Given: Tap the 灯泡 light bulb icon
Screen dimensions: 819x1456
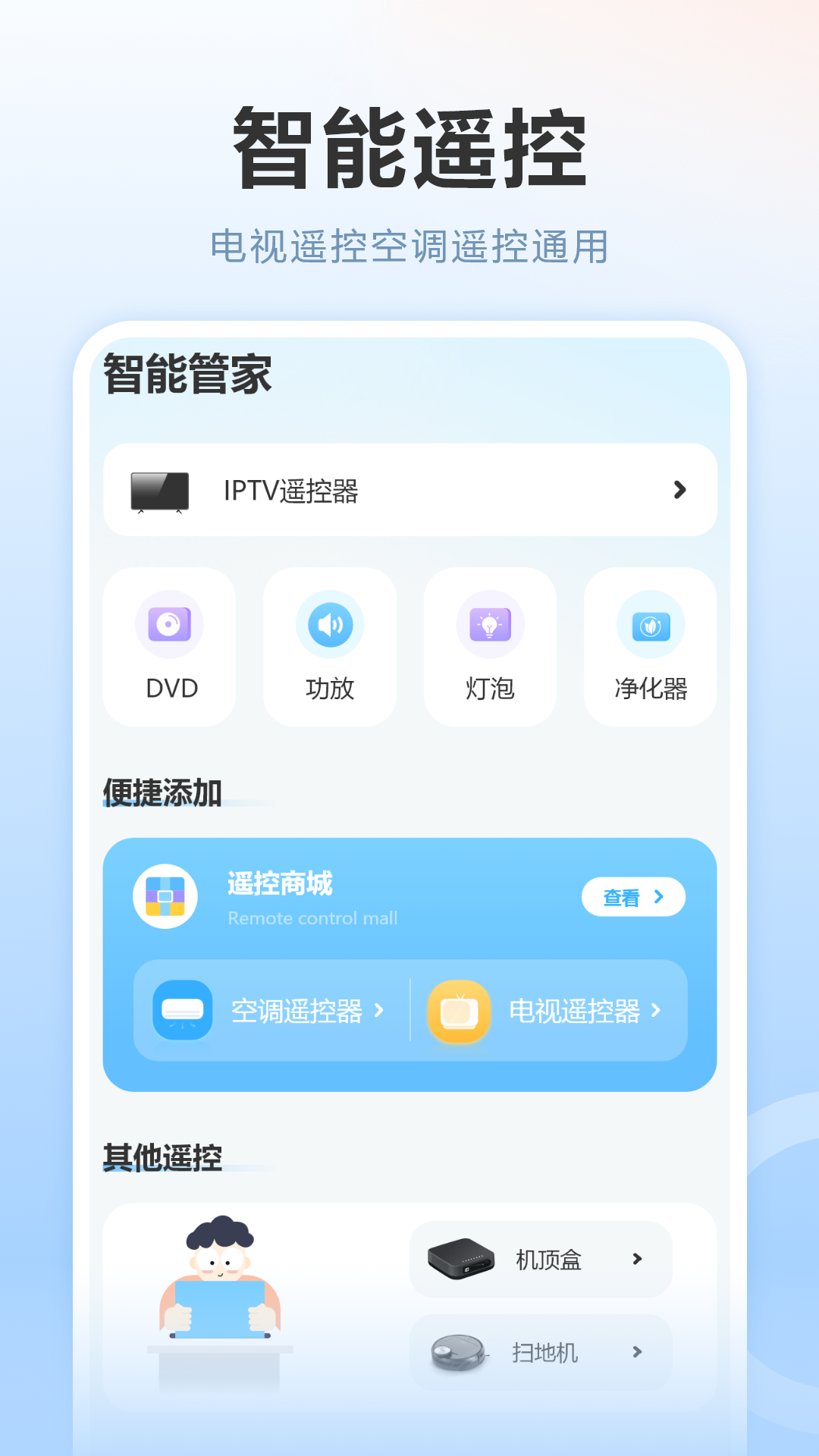Looking at the screenshot, I should click(489, 624).
